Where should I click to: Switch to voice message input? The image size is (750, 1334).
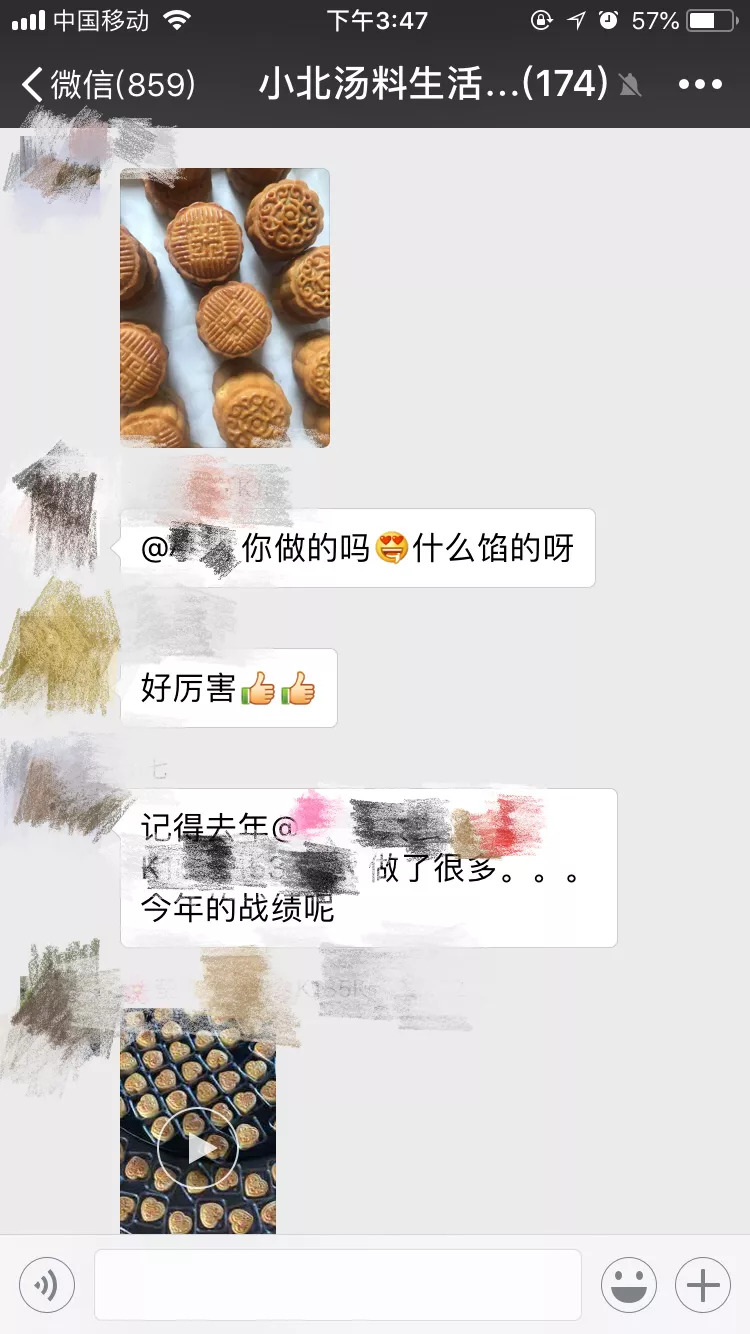(47, 1284)
